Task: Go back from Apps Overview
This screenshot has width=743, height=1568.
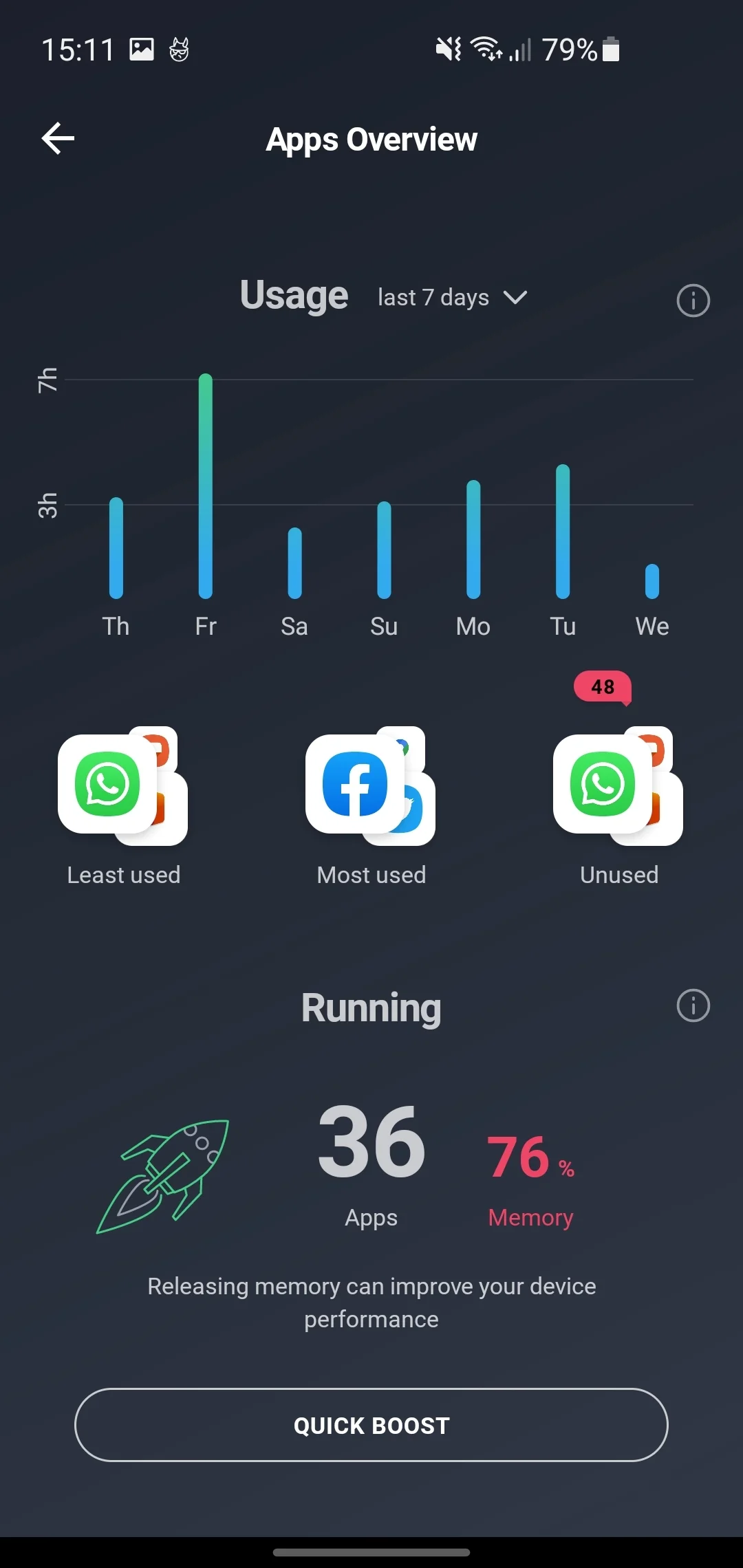Action: click(58, 138)
